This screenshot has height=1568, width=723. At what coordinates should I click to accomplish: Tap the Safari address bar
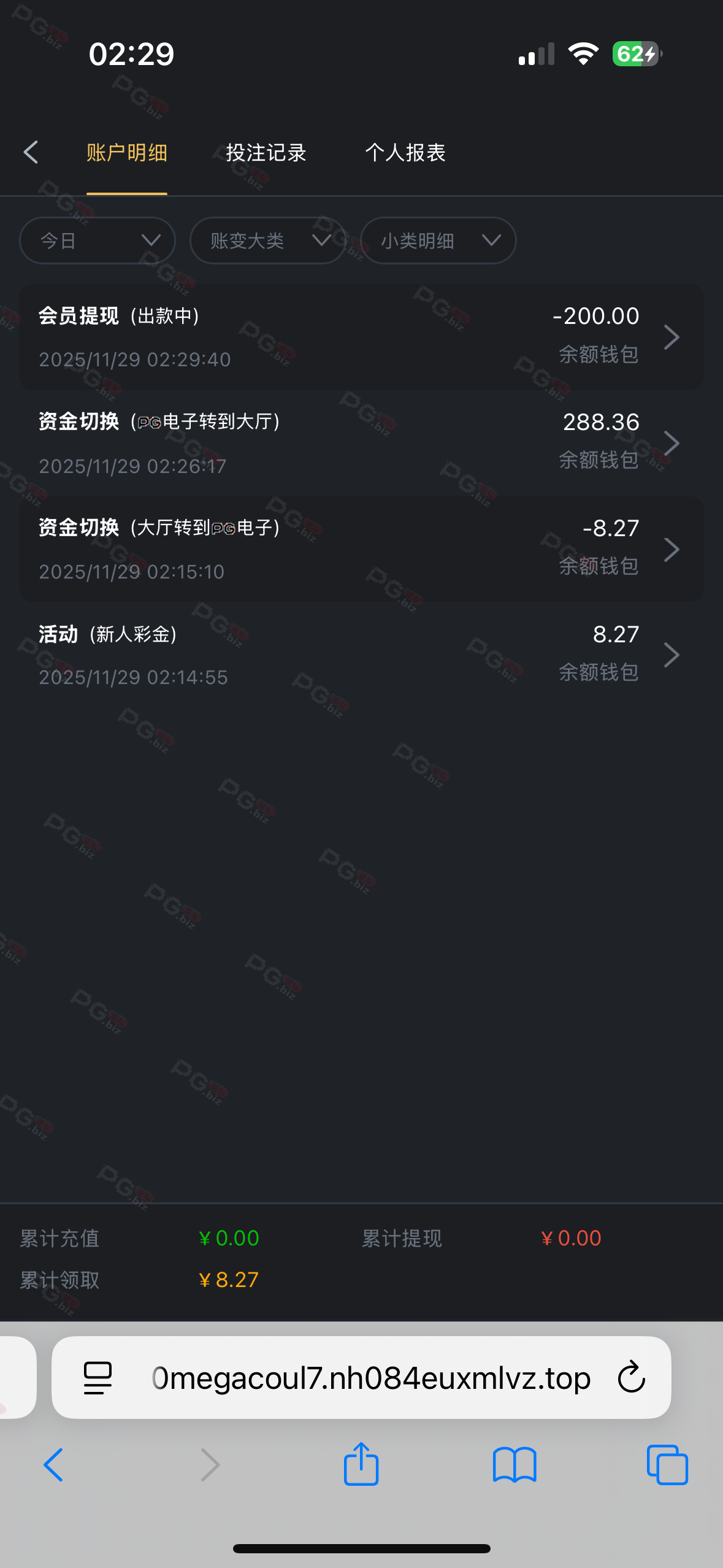tap(370, 1378)
